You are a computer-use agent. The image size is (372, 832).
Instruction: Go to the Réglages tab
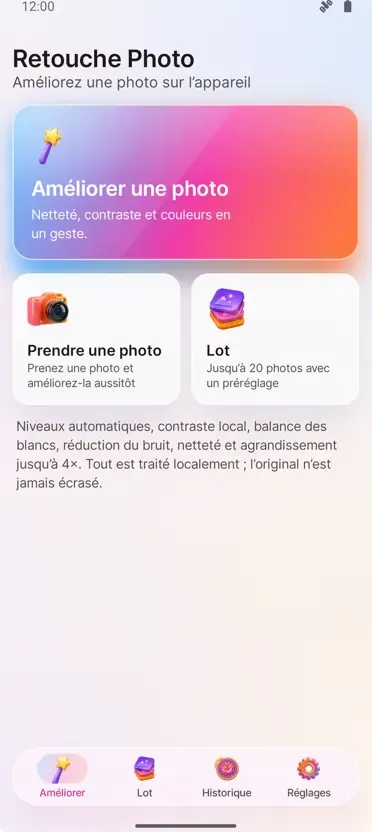coord(309,776)
